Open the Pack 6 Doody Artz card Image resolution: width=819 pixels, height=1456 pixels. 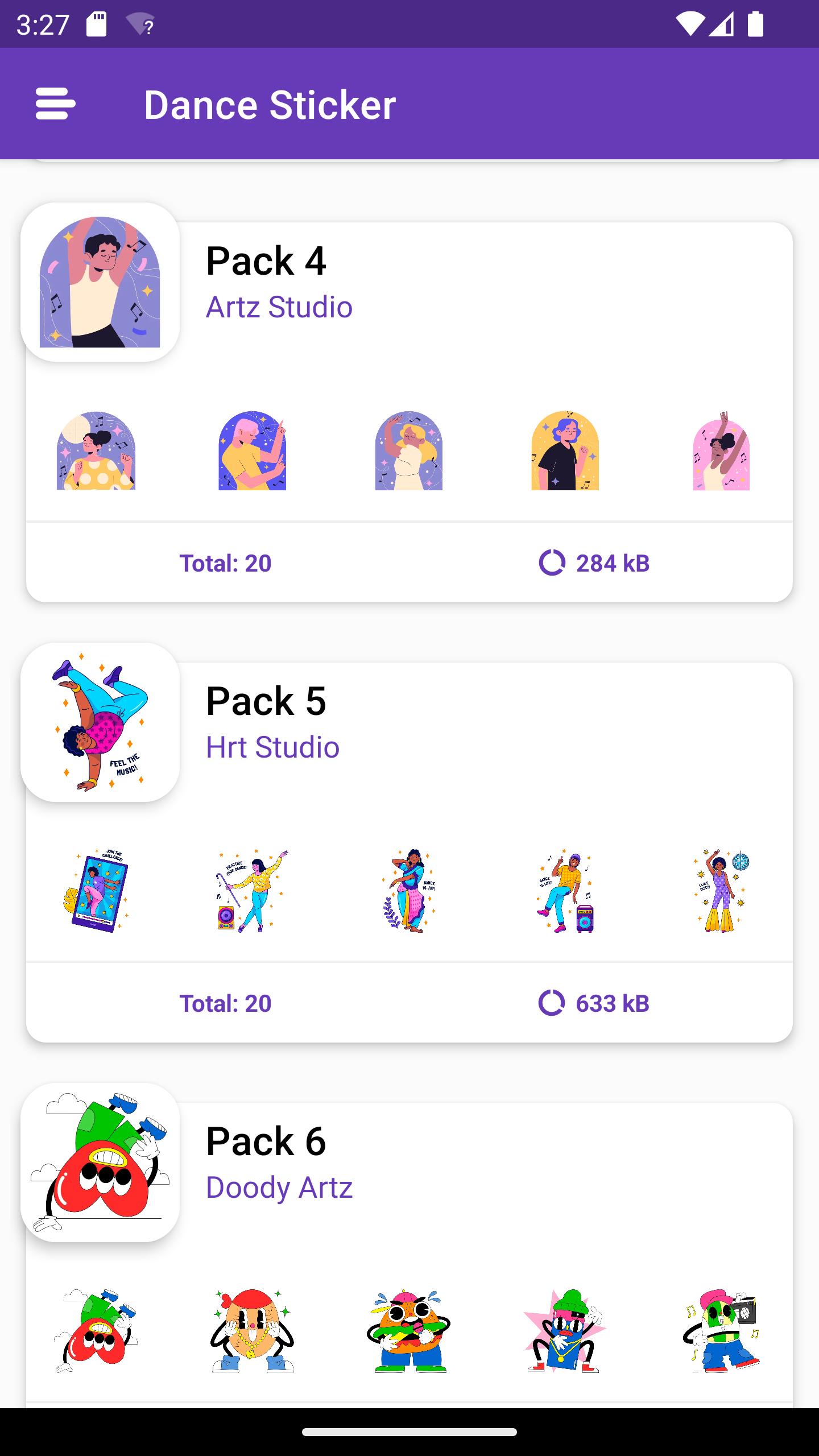tap(409, 1246)
